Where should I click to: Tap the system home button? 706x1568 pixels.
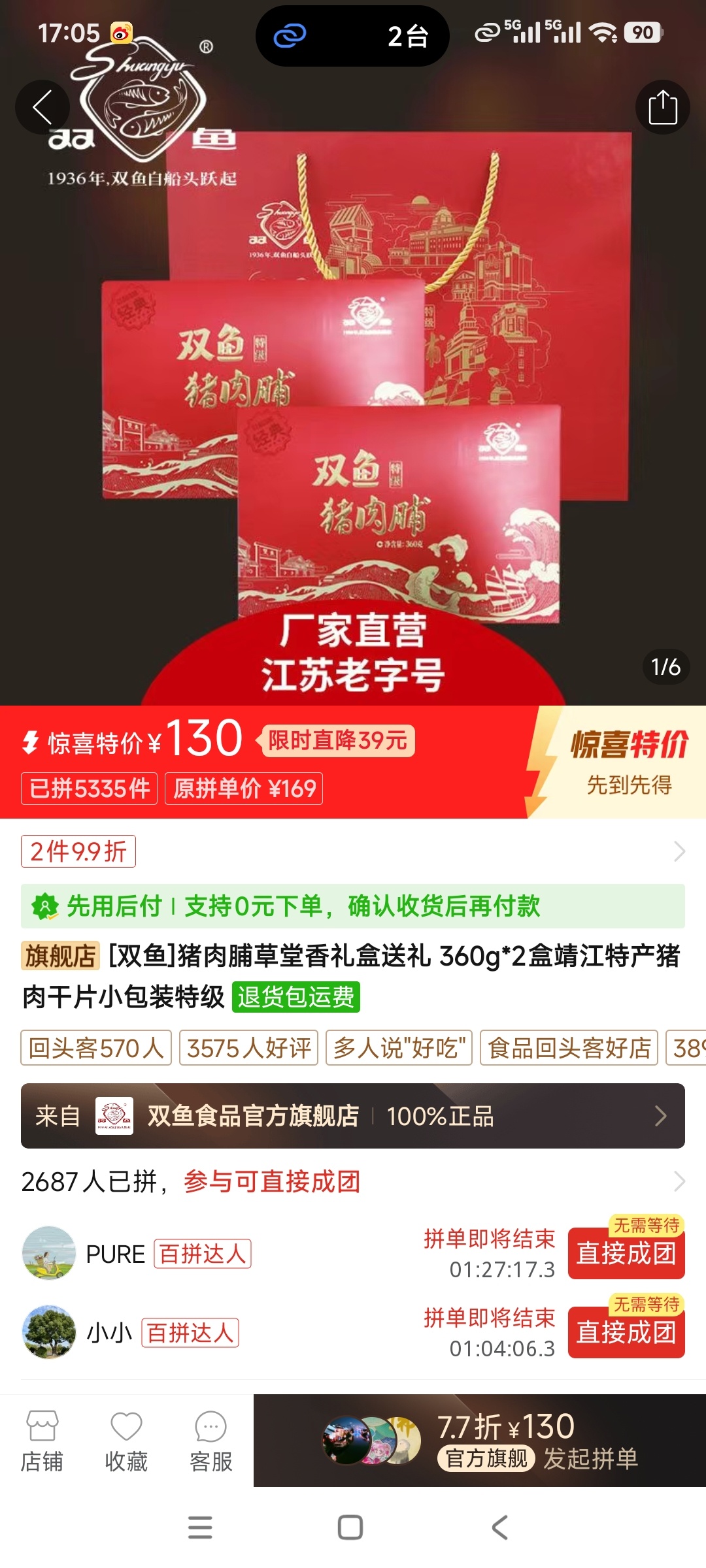coord(350,1527)
